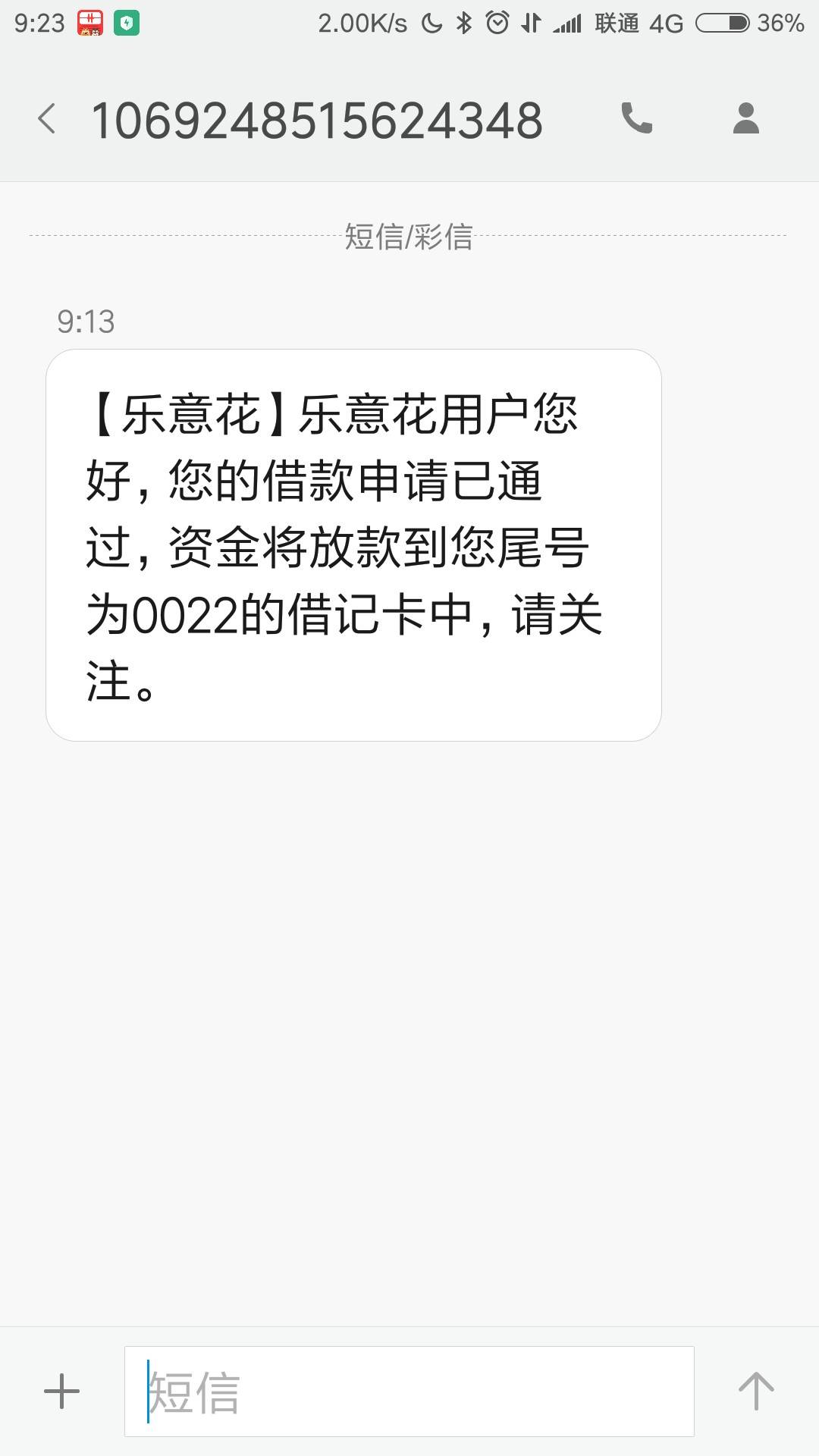Open the plus attachment menu
Screen dimensions: 819x1456
click(61, 1392)
